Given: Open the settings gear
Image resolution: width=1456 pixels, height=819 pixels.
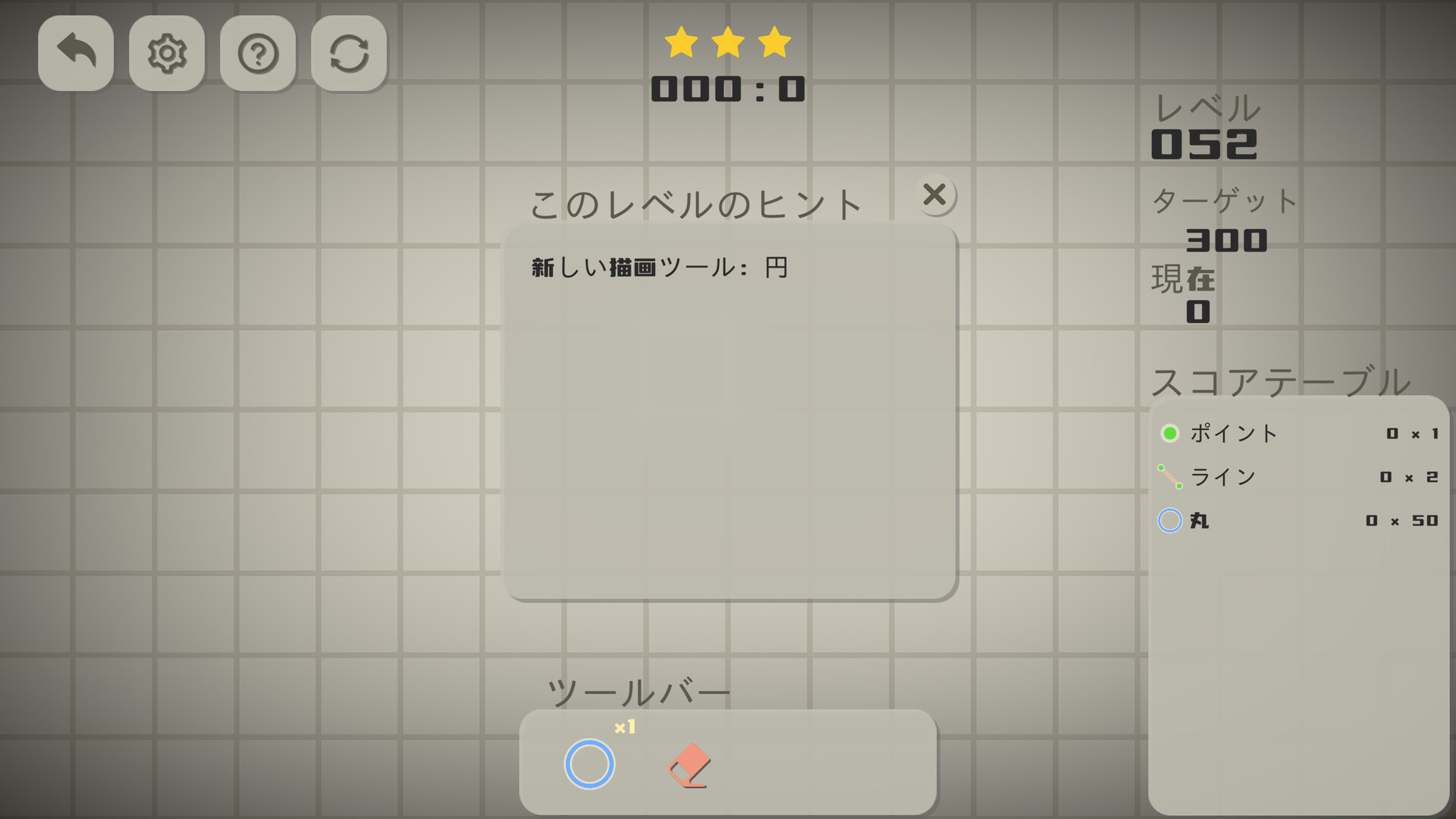Looking at the screenshot, I should (x=167, y=53).
